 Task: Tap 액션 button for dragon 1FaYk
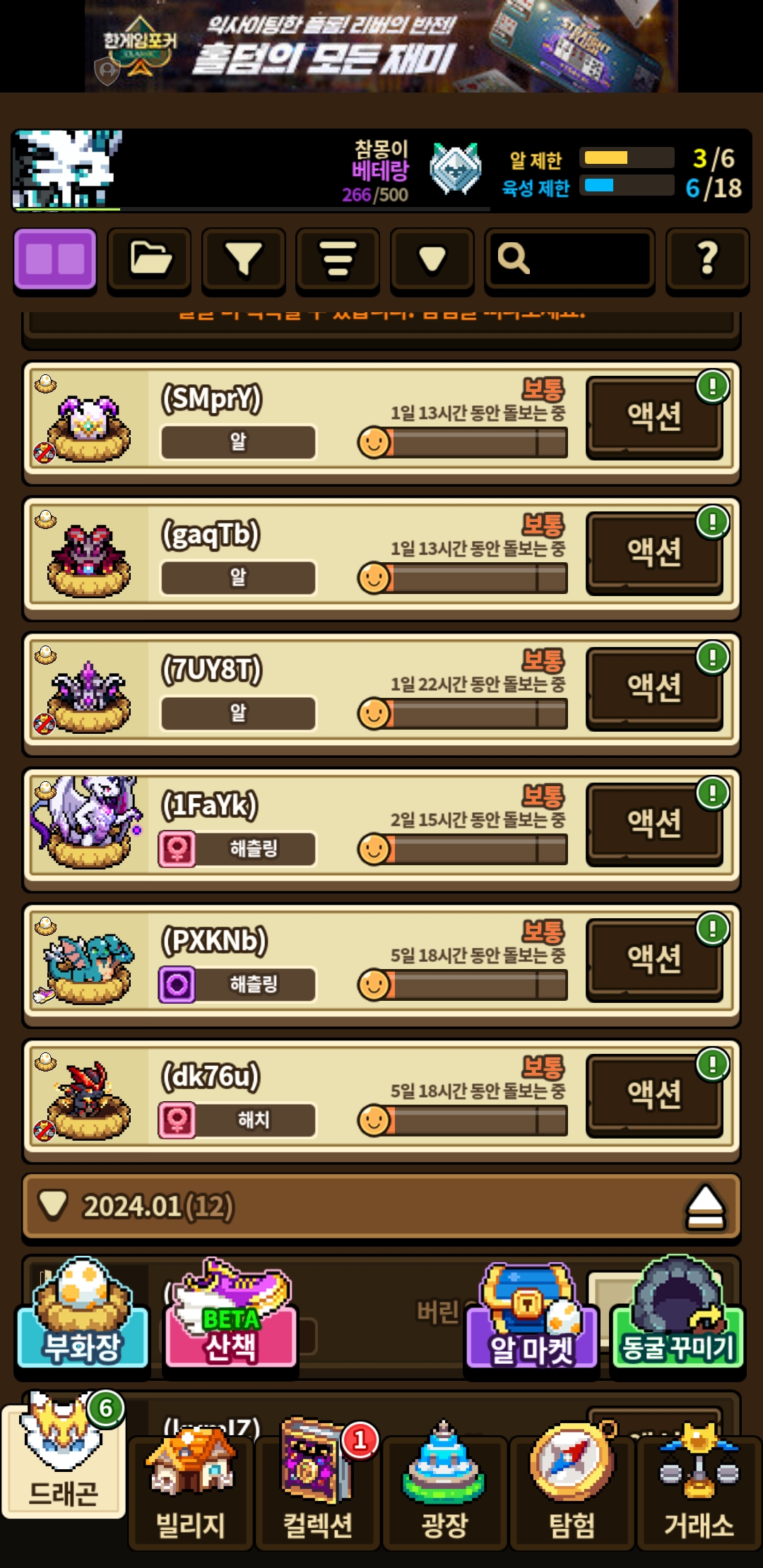coord(654,824)
